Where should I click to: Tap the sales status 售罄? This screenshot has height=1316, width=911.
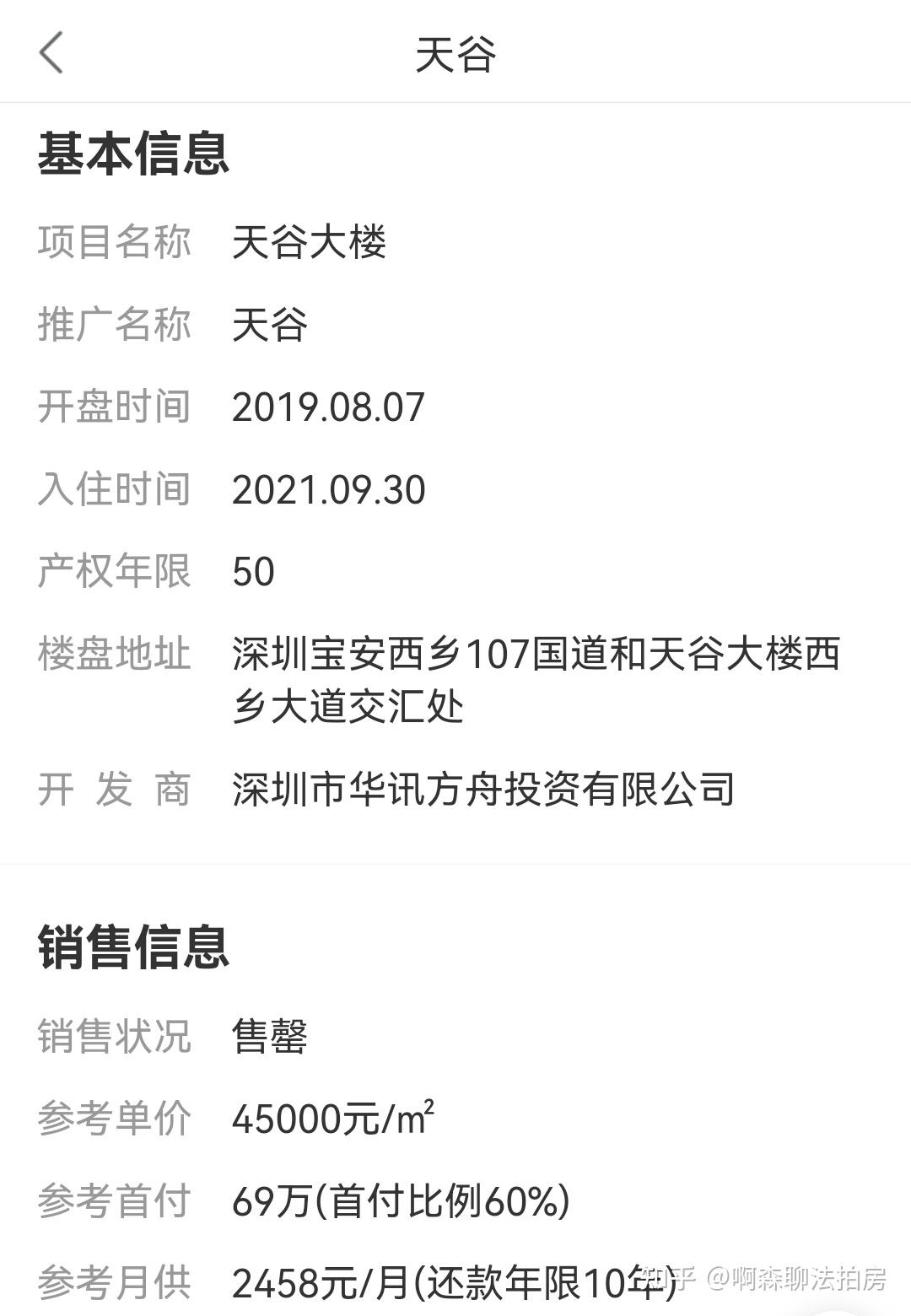(x=270, y=1036)
